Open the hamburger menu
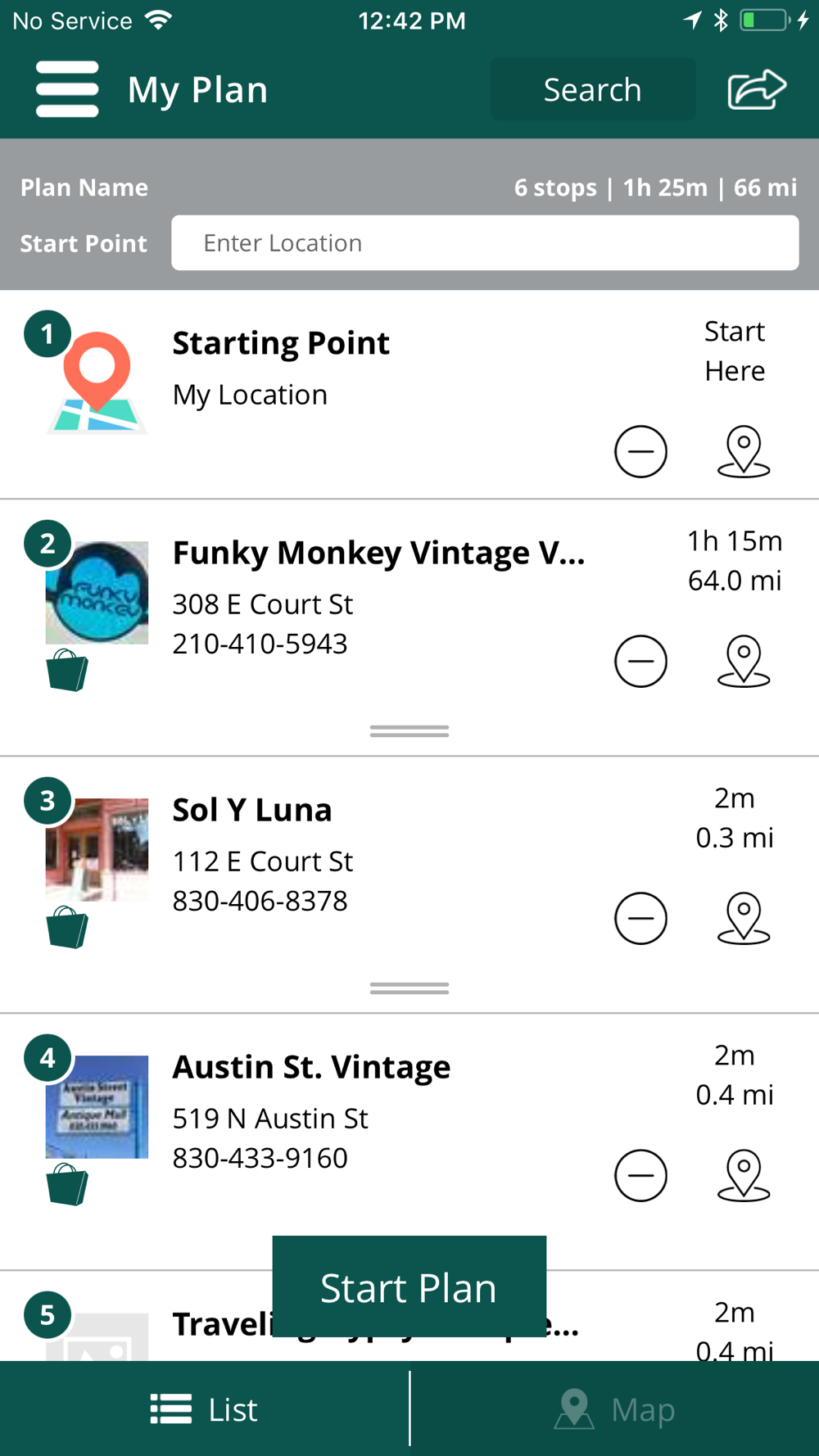 (x=67, y=89)
